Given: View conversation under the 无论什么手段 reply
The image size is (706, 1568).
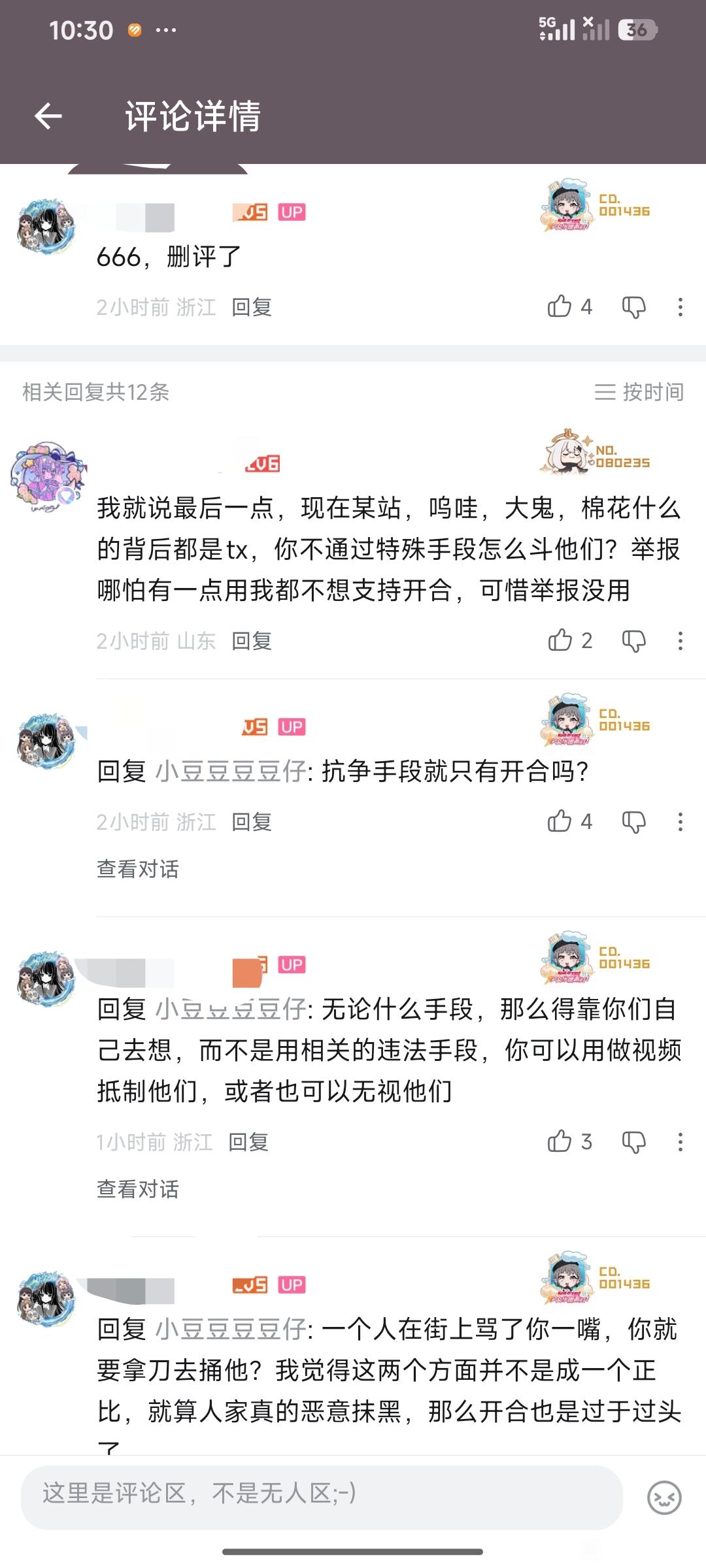Looking at the screenshot, I should 138,1189.
